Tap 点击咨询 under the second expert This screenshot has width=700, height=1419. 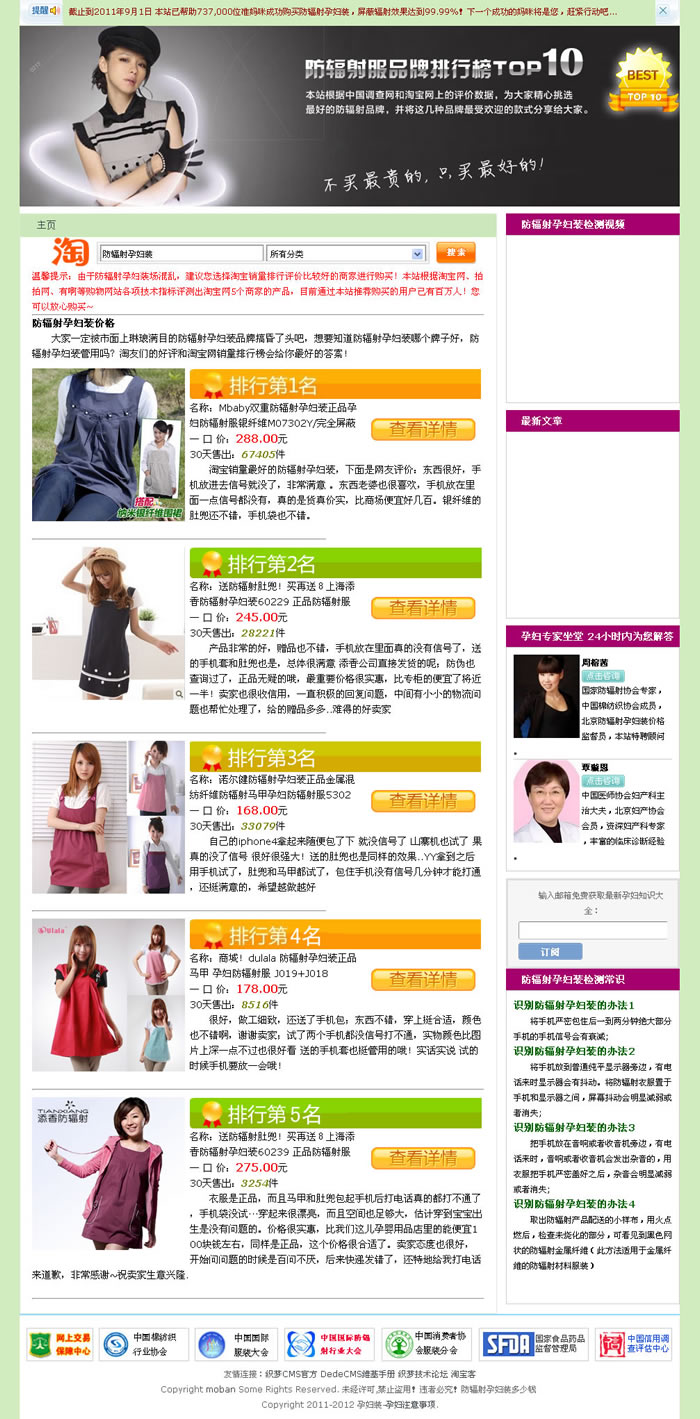602,781
